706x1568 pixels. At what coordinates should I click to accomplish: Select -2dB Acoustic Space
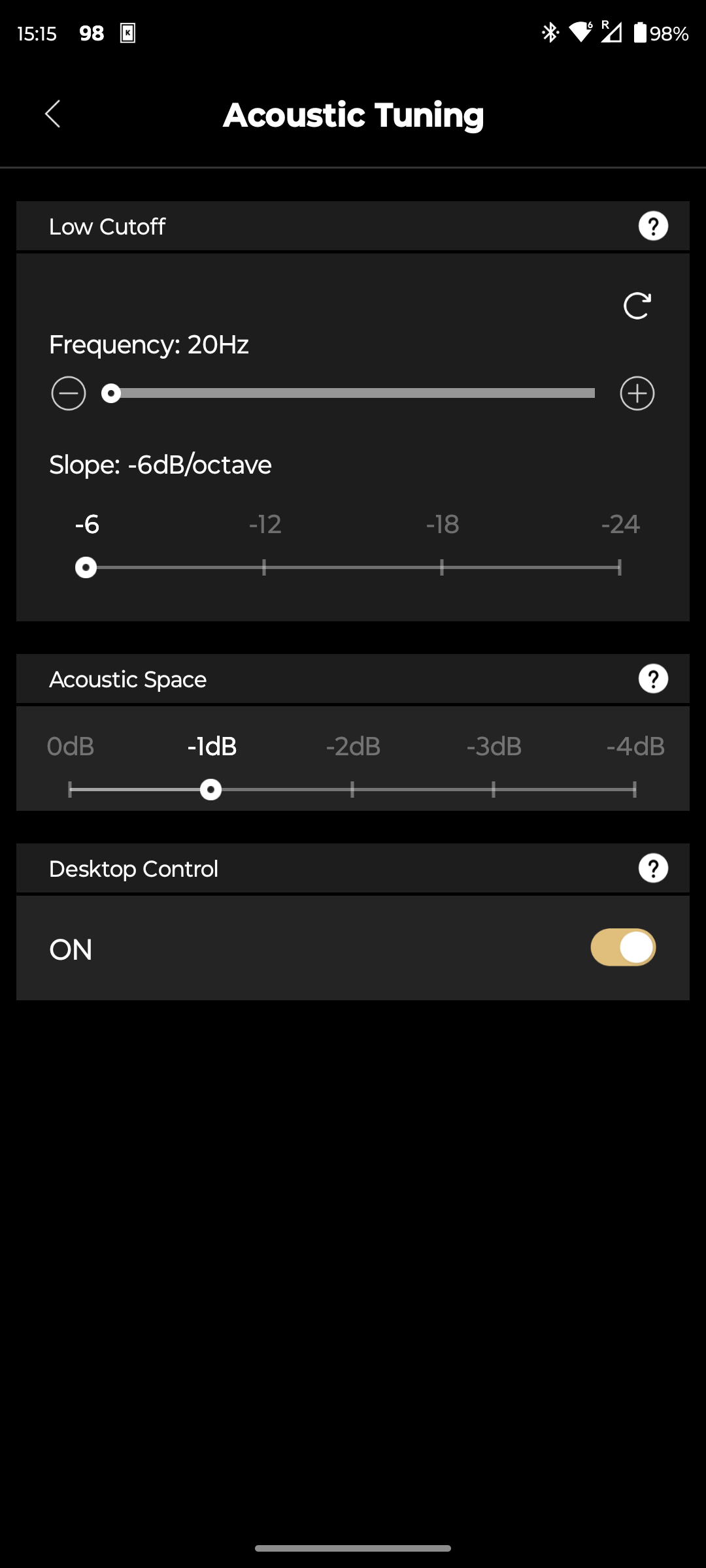(352, 790)
